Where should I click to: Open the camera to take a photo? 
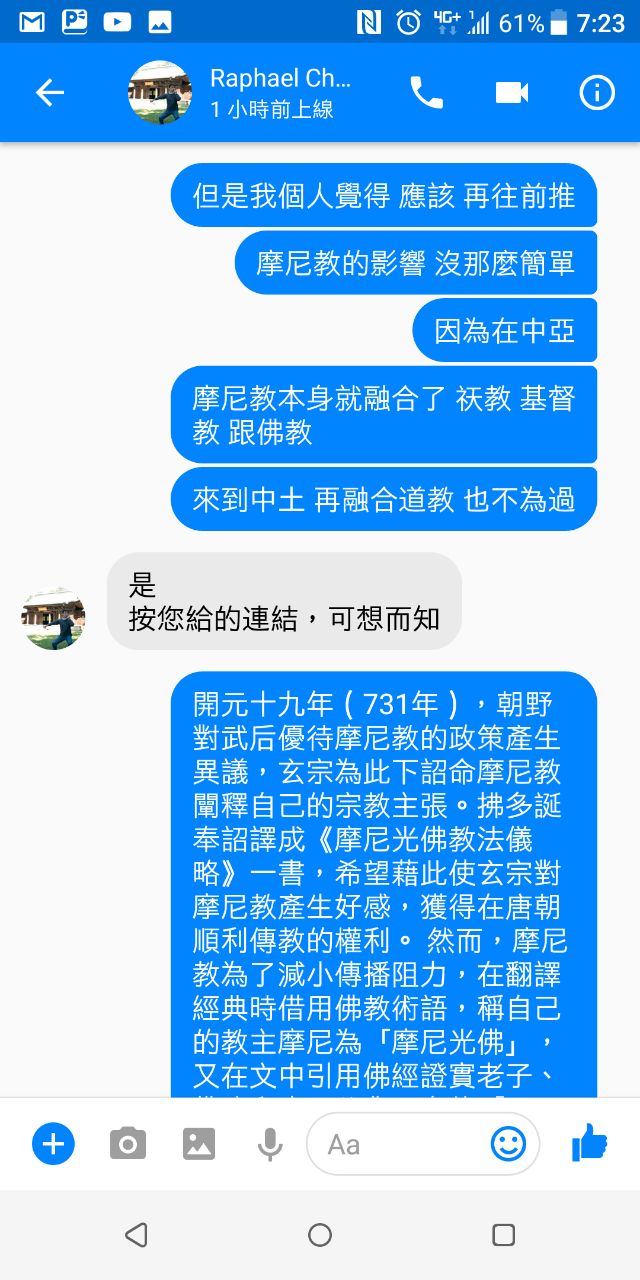pyautogui.click(x=127, y=1143)
